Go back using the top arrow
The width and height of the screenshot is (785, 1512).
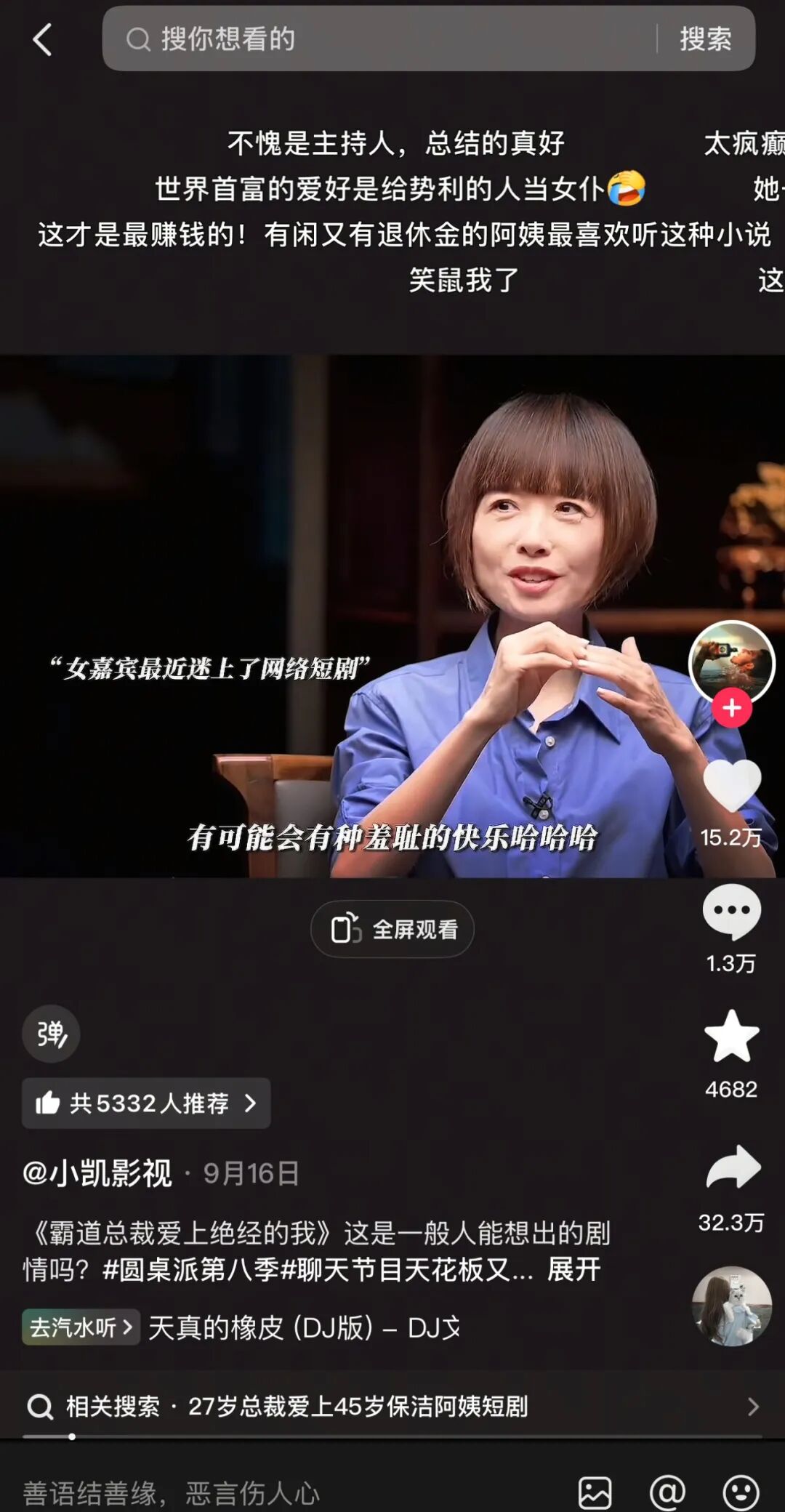pos(42,39)
